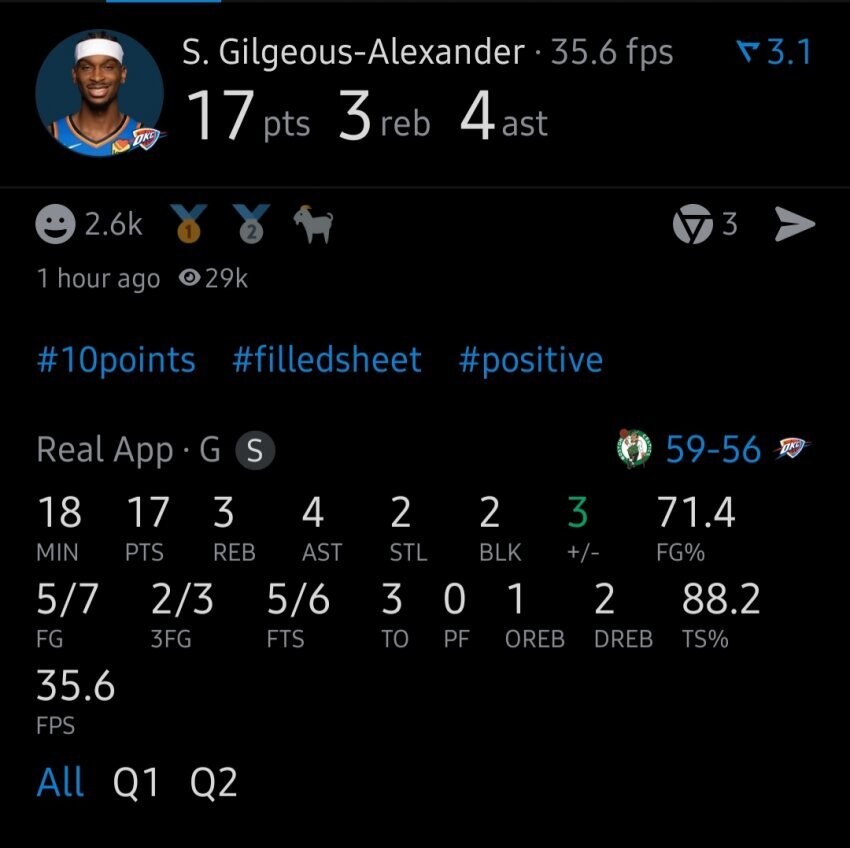Image resolution: width=850 pixels, height=848 pixels.
Task: Open the #10points hashtag
Action: [x=116, y=360]
